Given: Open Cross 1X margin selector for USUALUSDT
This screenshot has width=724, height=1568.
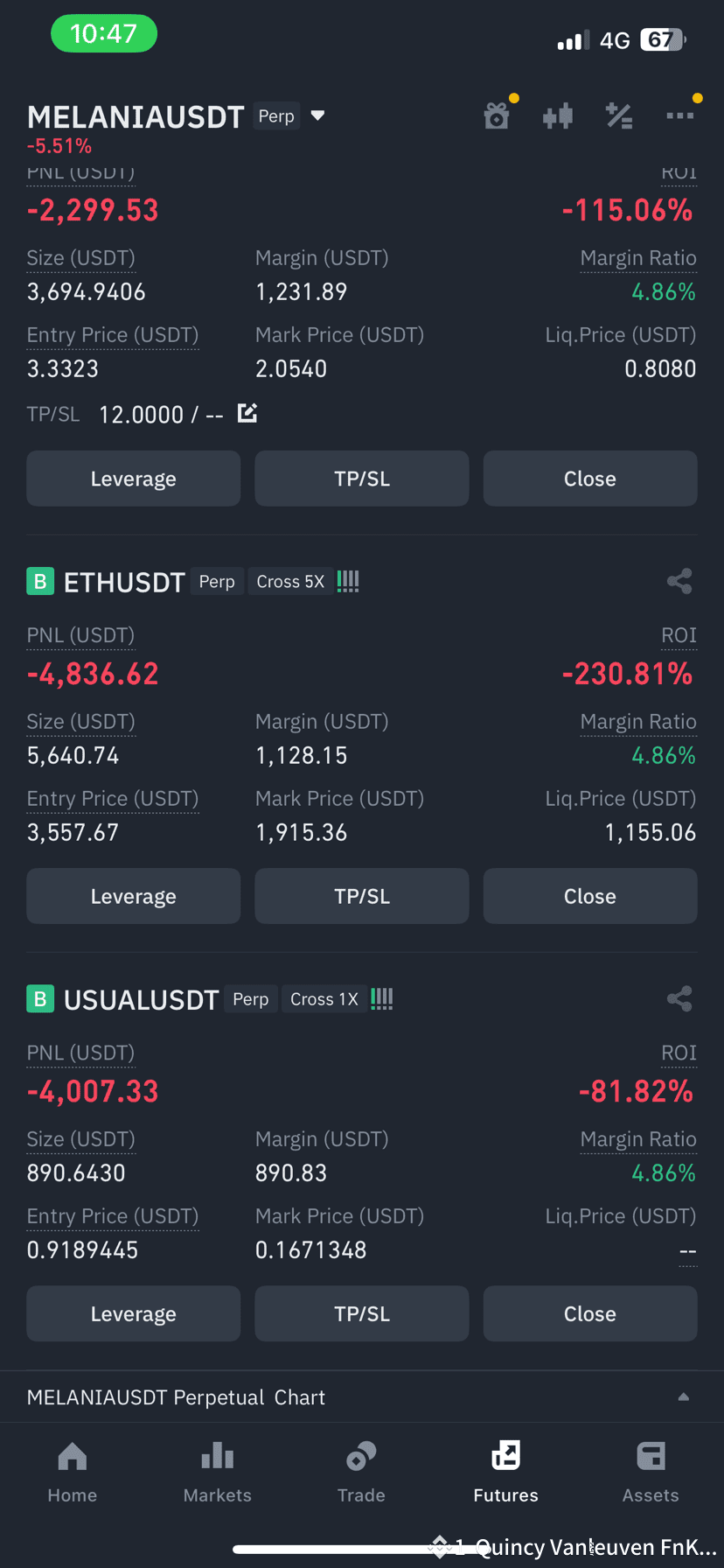Looking at the screenshot, I should click(324, 998).
